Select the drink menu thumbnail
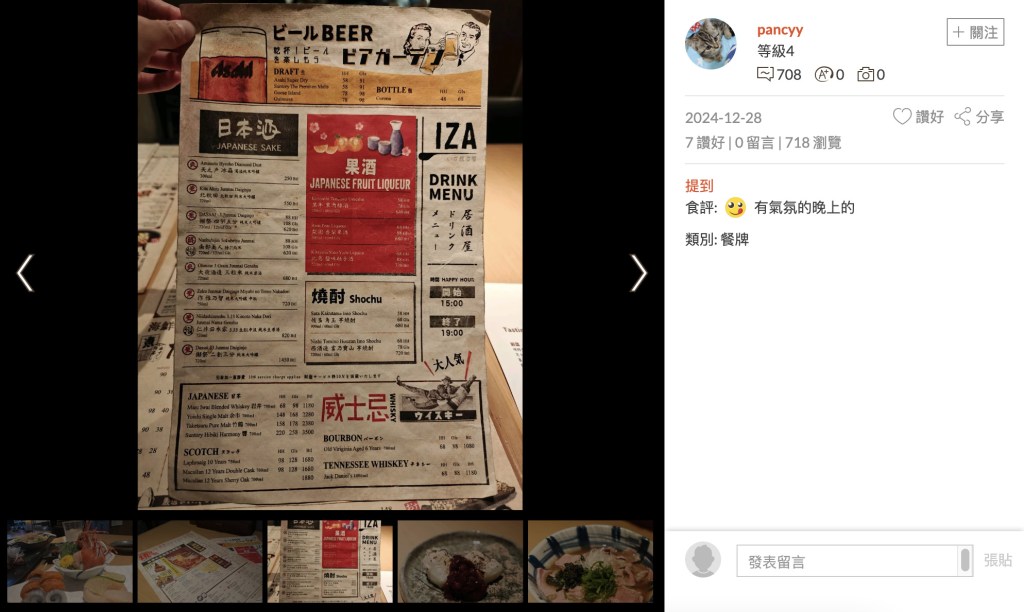Viewport: 1024px width, 612px height. [x=330, y=561]
